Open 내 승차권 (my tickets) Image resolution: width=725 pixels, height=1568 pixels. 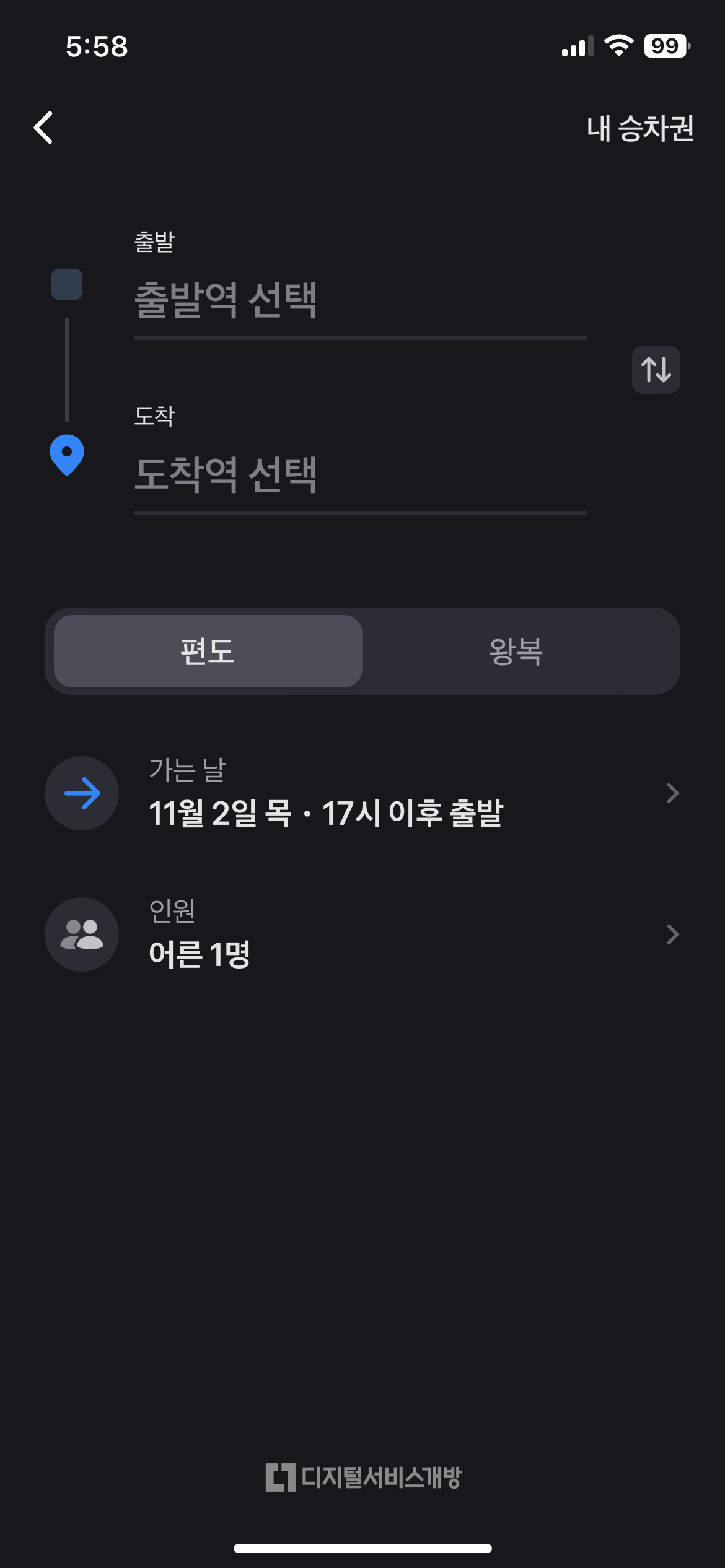tap(640, 129)
